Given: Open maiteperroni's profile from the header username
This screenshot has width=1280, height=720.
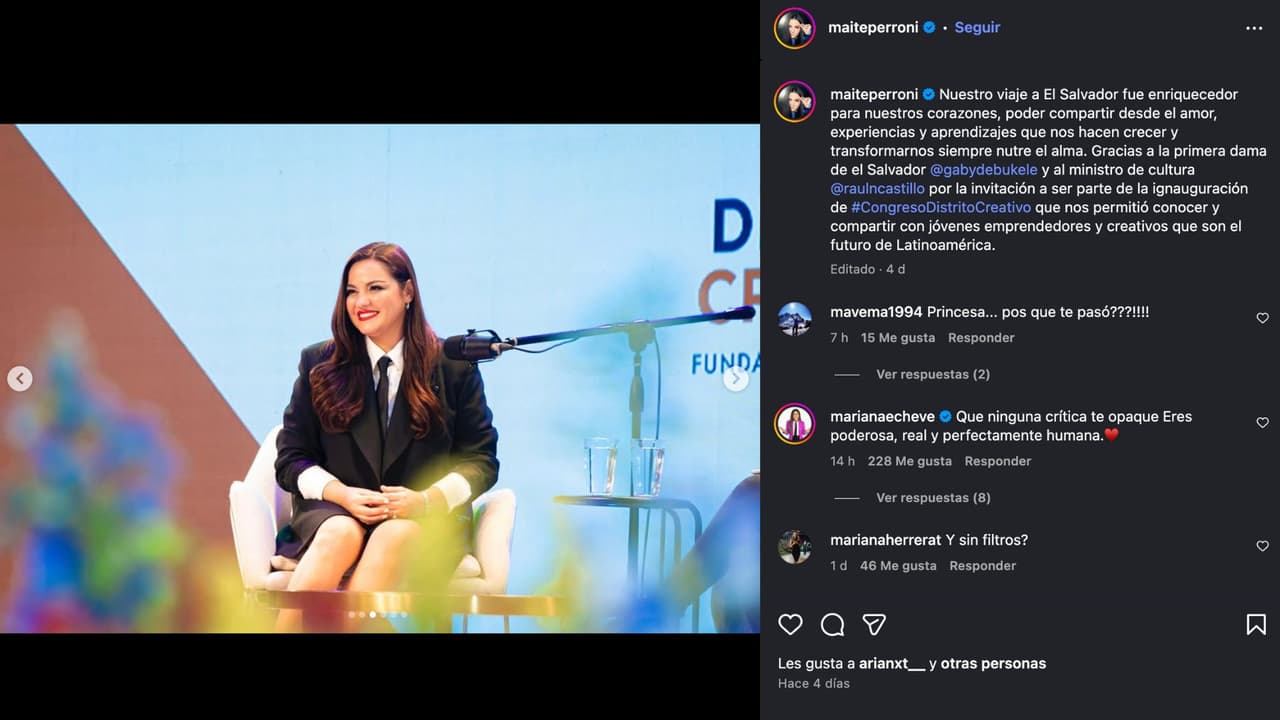Looking at the screenshot, I should point(873,28).
